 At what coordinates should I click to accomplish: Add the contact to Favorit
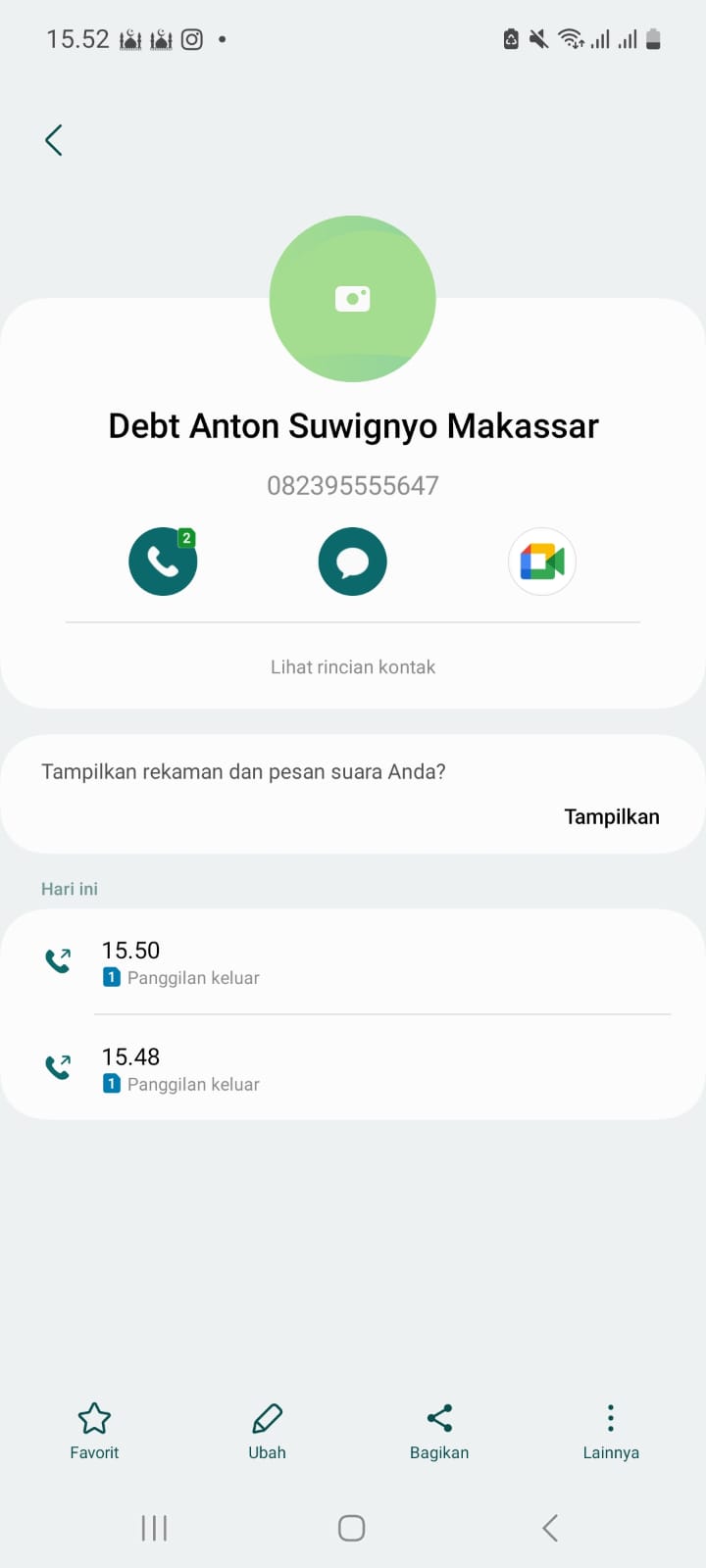click(93, 1431)
